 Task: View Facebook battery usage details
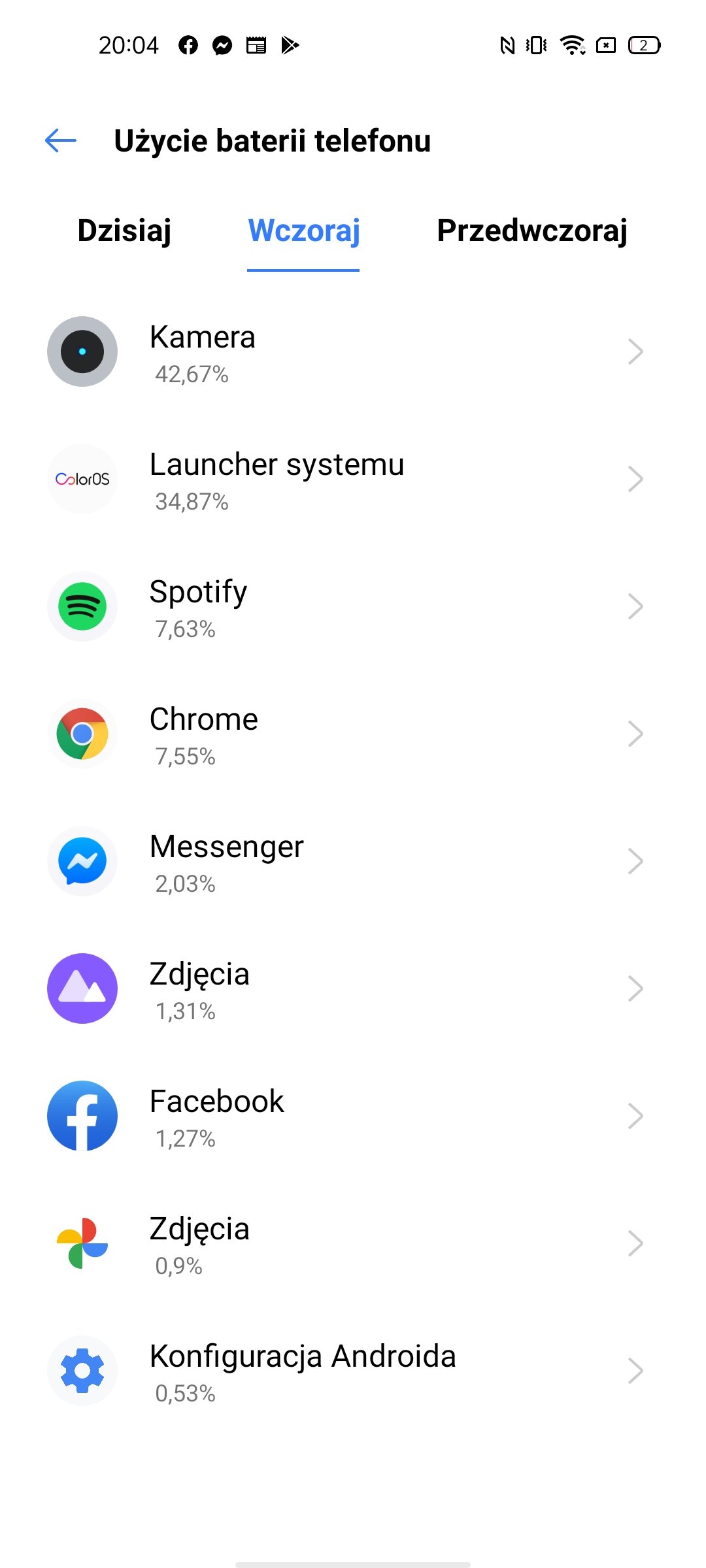[x=353, y=1117]
